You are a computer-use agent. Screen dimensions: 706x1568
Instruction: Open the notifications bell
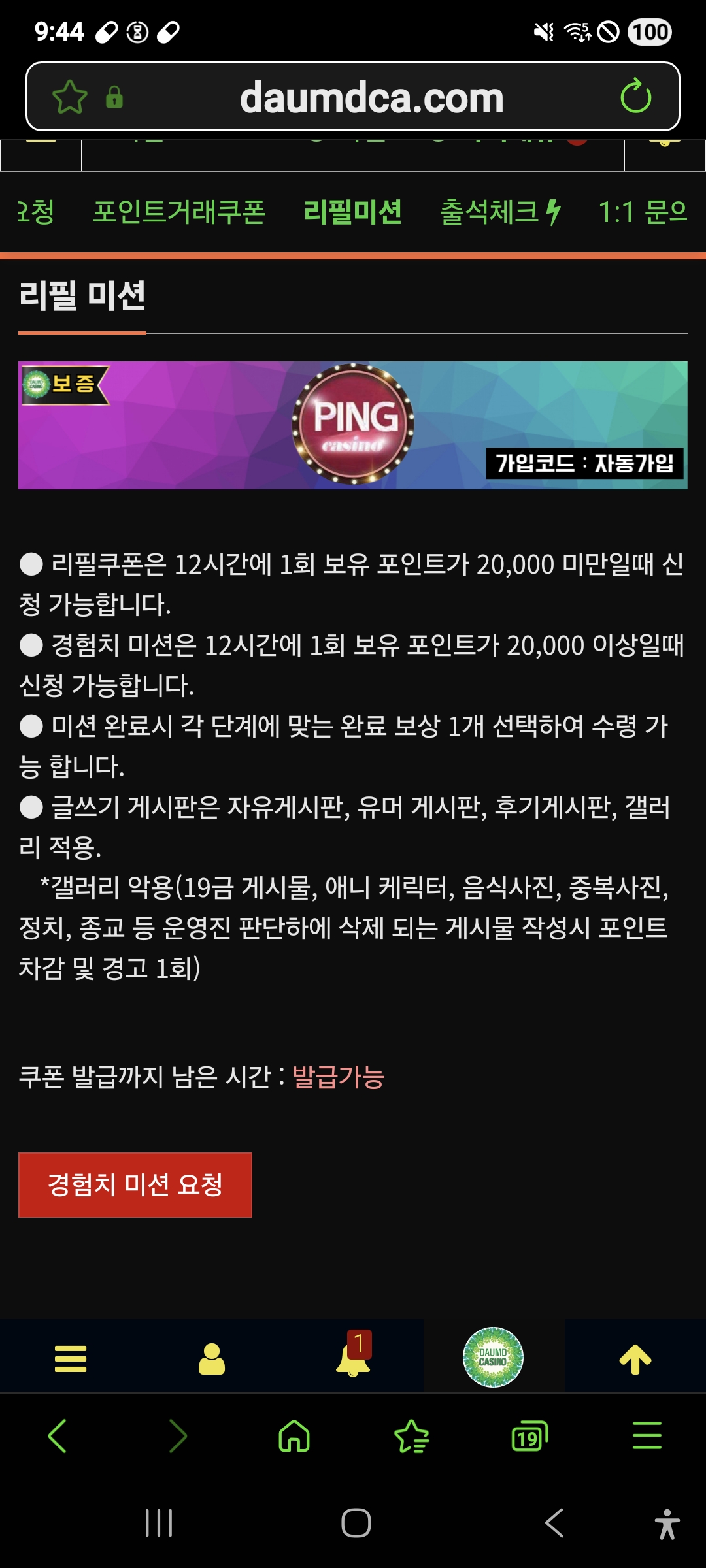[353, 1358]
